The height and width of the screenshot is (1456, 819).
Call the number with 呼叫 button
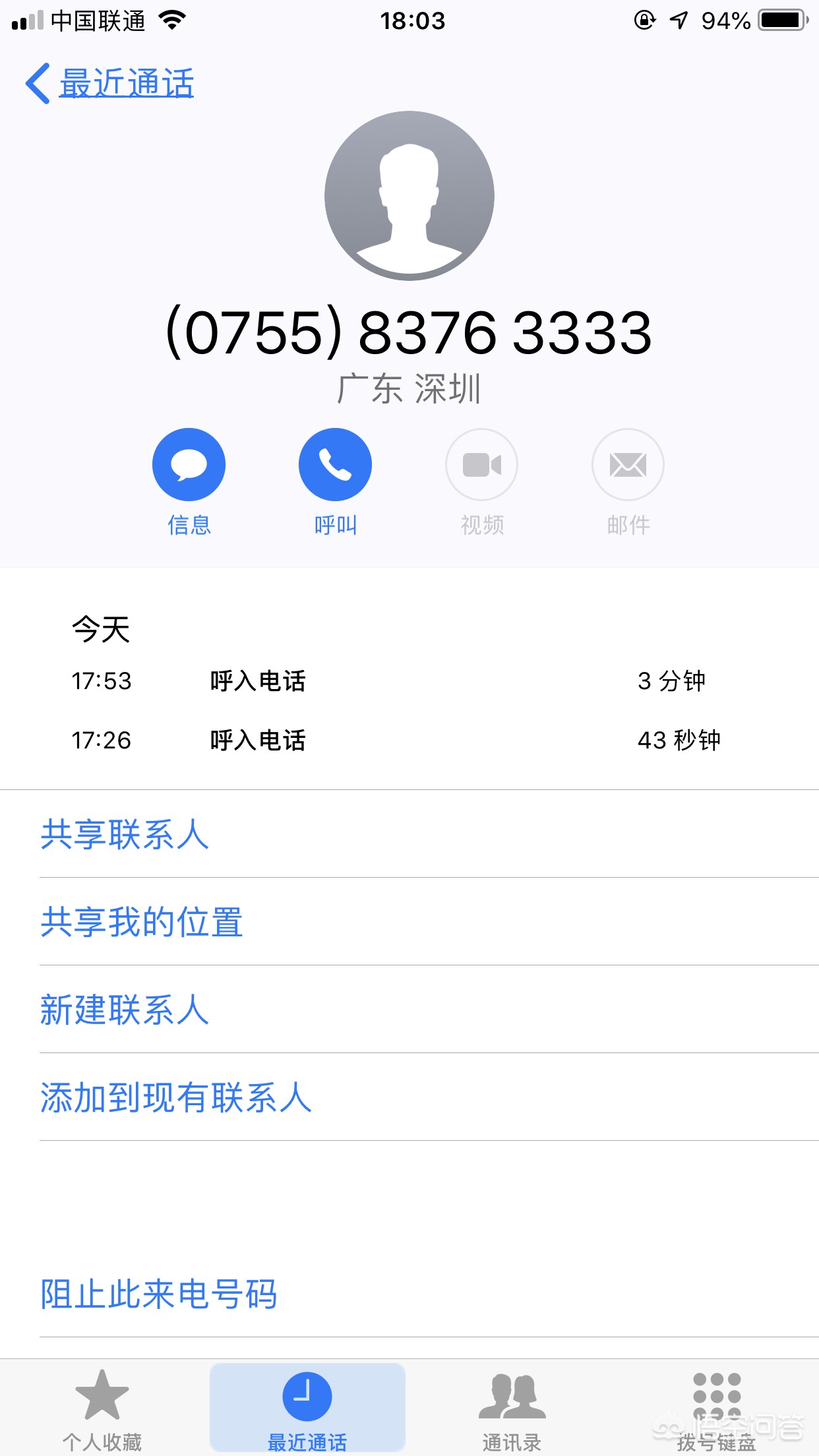coord(335,465)
